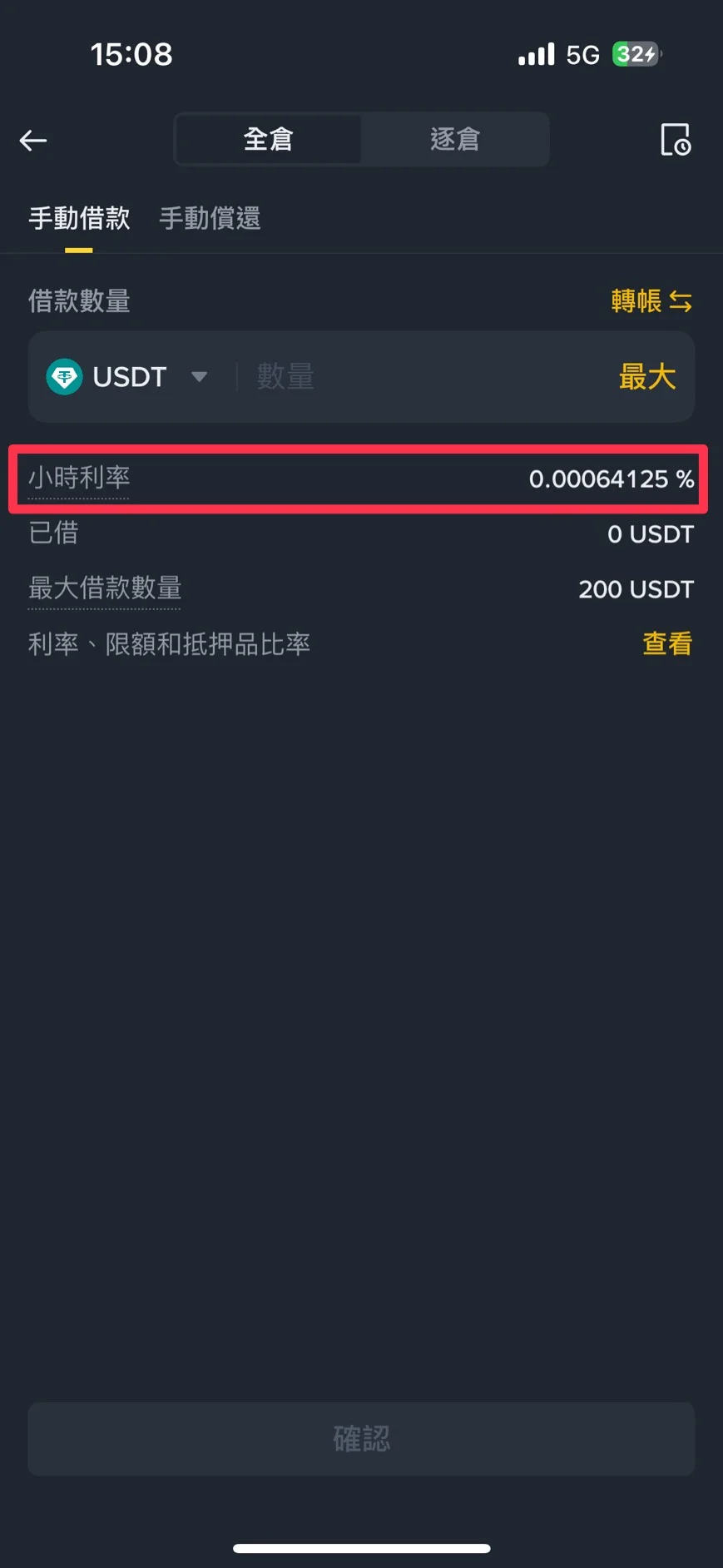Select the 手動借款 tab
Screen dimensions: 723x1568
[x=79, y=218]
